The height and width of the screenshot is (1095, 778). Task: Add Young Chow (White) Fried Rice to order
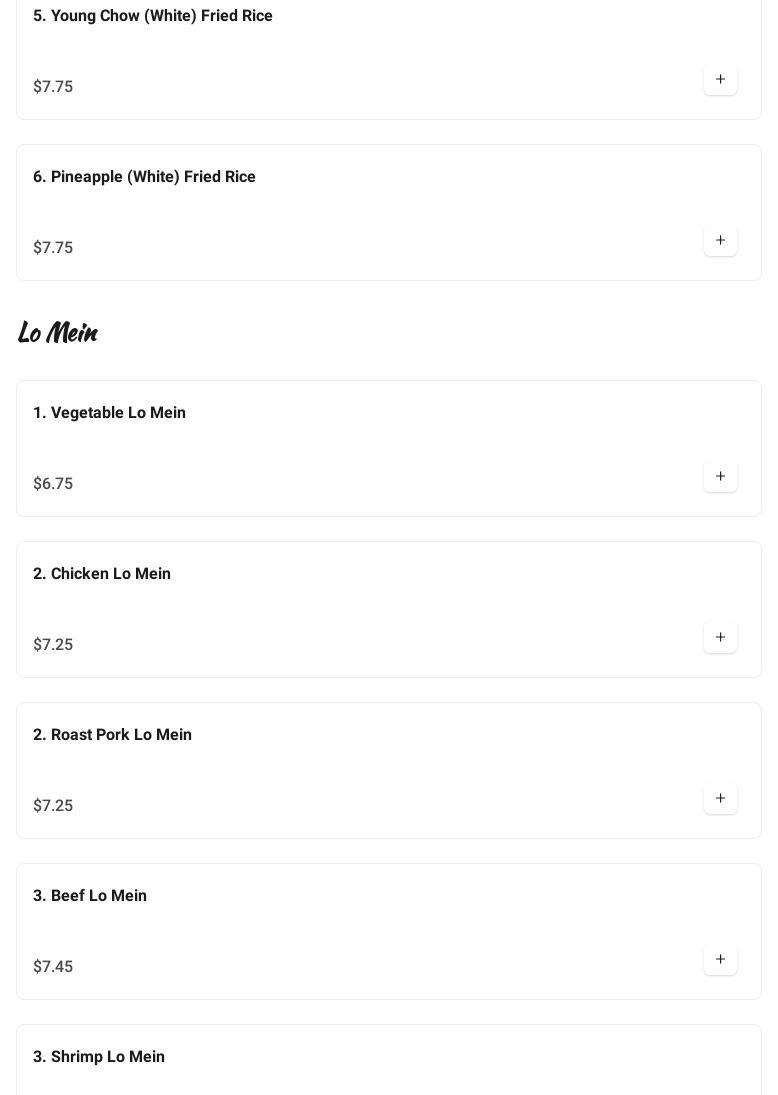pos(720,80)
